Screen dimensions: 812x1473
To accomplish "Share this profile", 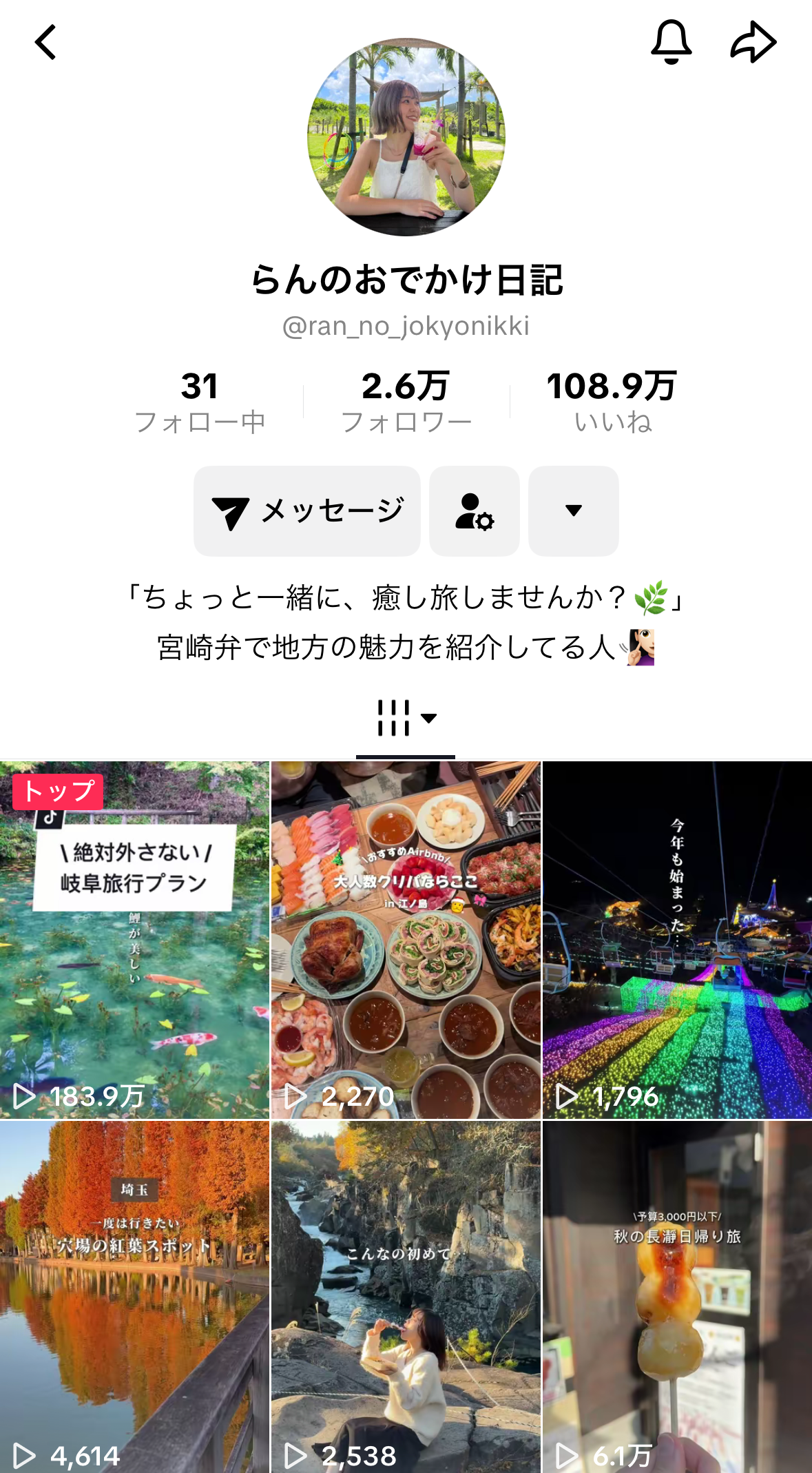I will (x=753, y=43).
